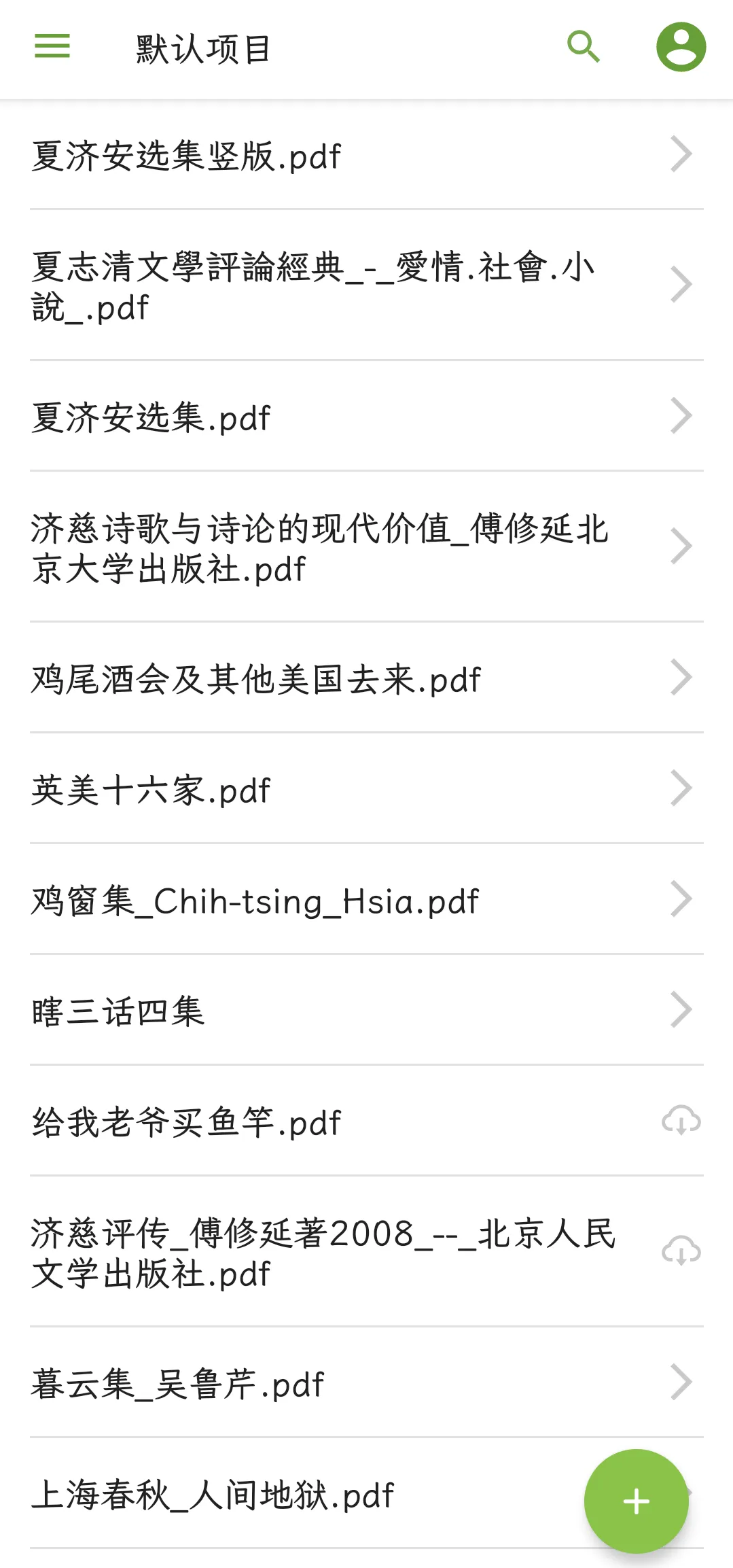Download 给我老爷买鱼竿.pdf via cloud icon
733x1568 pixels.
point(681,1121)
